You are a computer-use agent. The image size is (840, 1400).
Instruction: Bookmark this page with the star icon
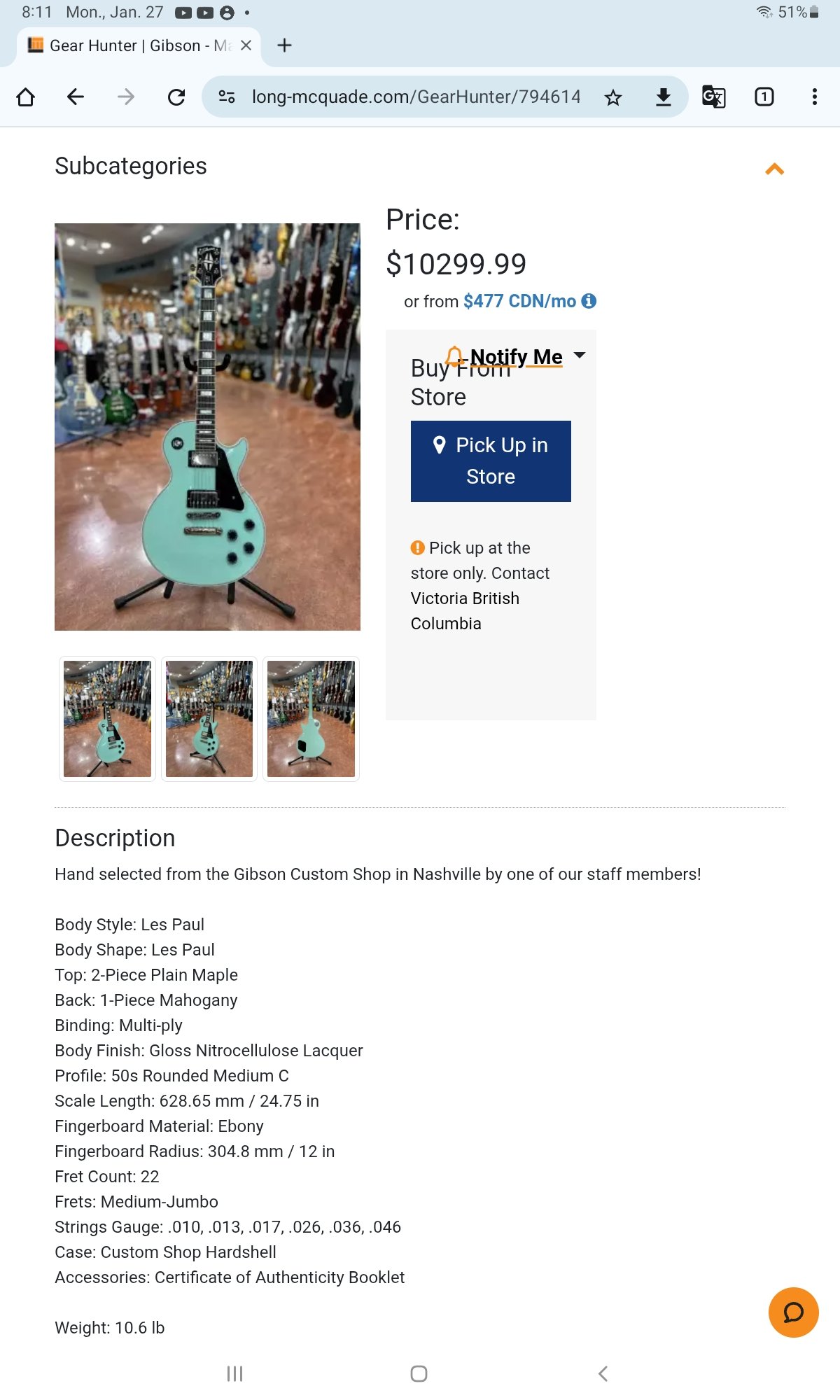pos(613,97)
